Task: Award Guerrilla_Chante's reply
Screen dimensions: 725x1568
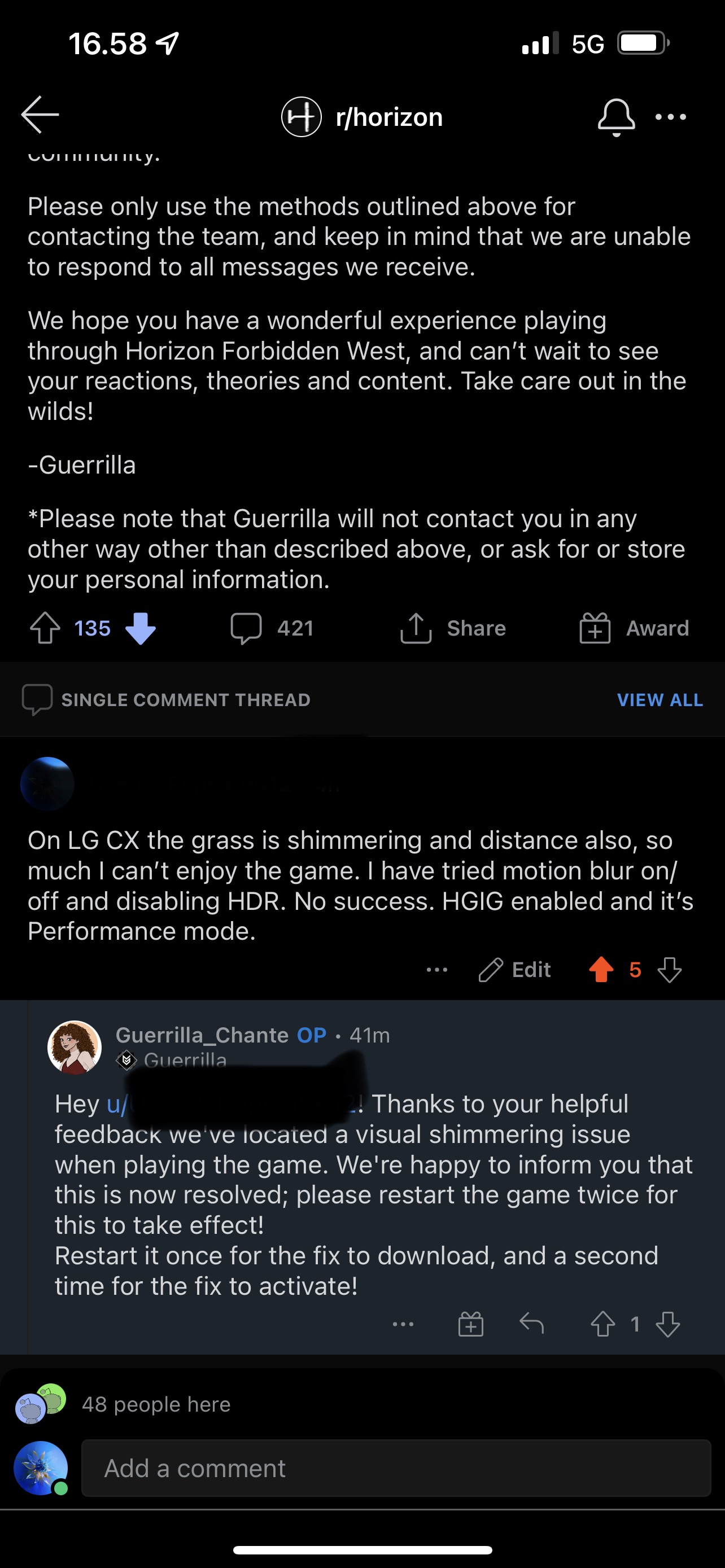Action: click(470, 1324)
